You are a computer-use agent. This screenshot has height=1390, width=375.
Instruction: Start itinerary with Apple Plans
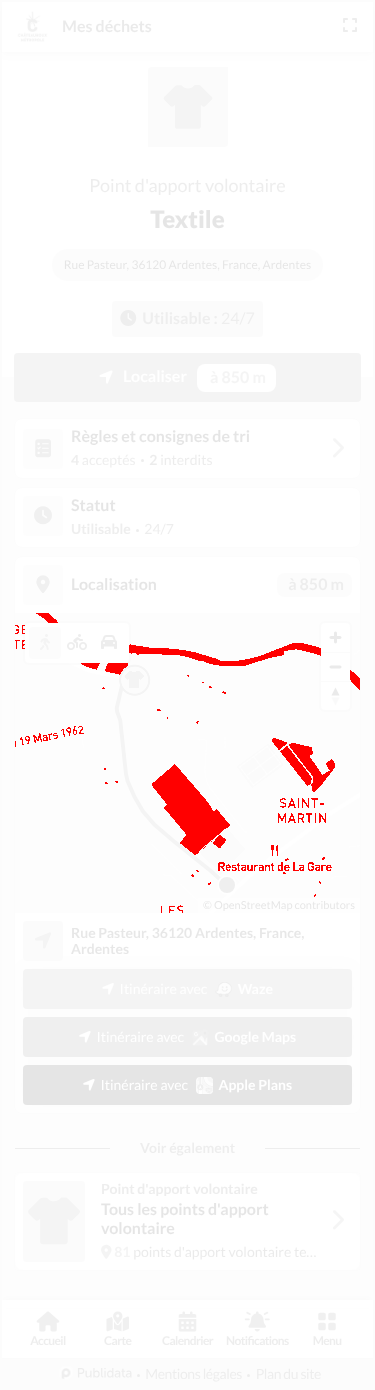187,1085
